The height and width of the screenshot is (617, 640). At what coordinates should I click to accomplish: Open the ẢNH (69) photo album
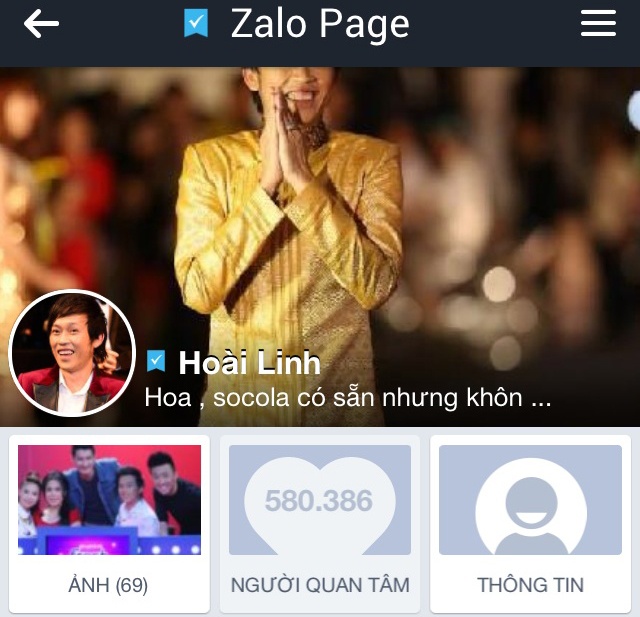pyautogui.click(x=109, y=522)
